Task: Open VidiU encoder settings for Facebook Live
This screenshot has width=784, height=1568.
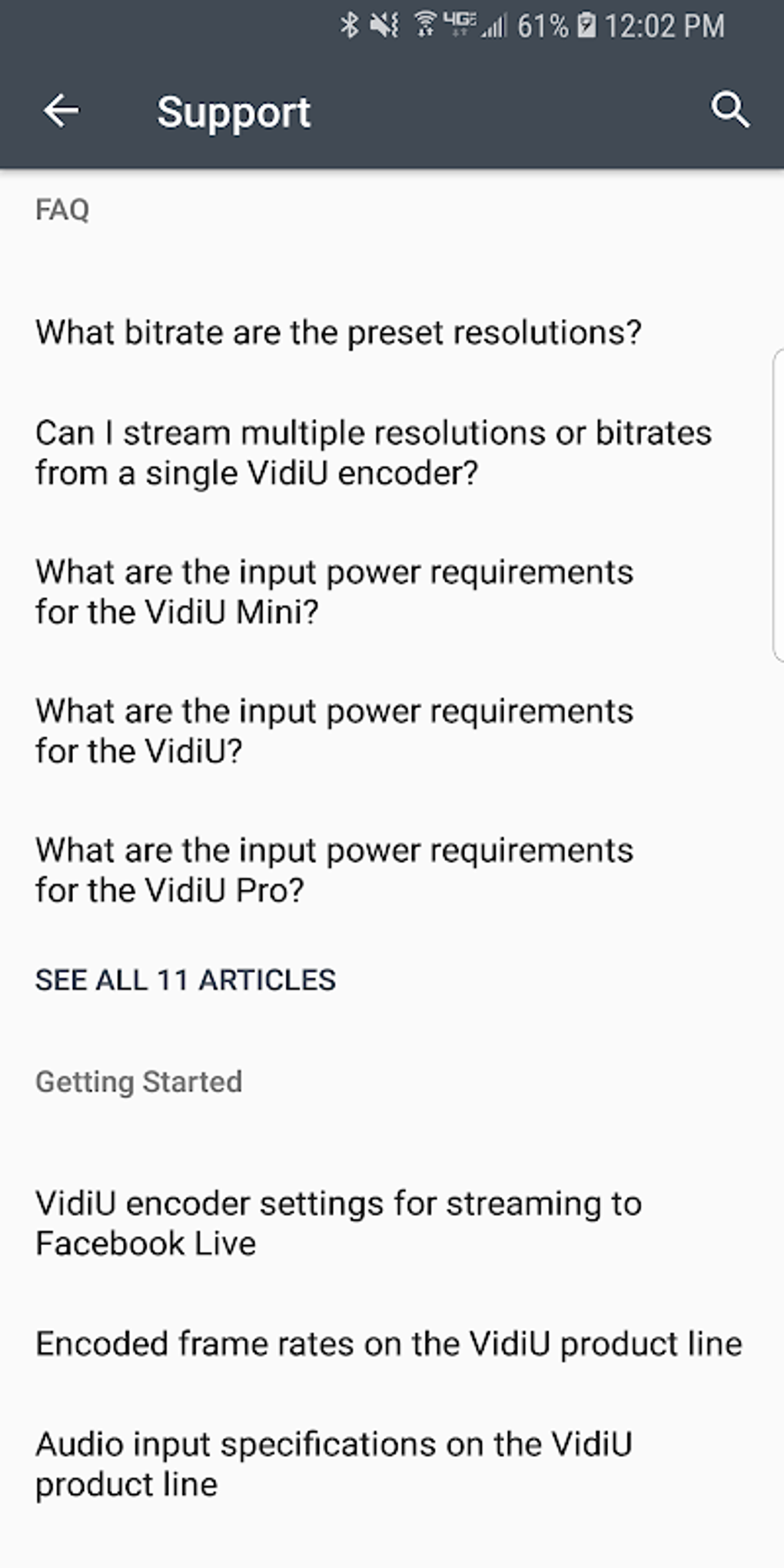Action: tap(338, 1223)
